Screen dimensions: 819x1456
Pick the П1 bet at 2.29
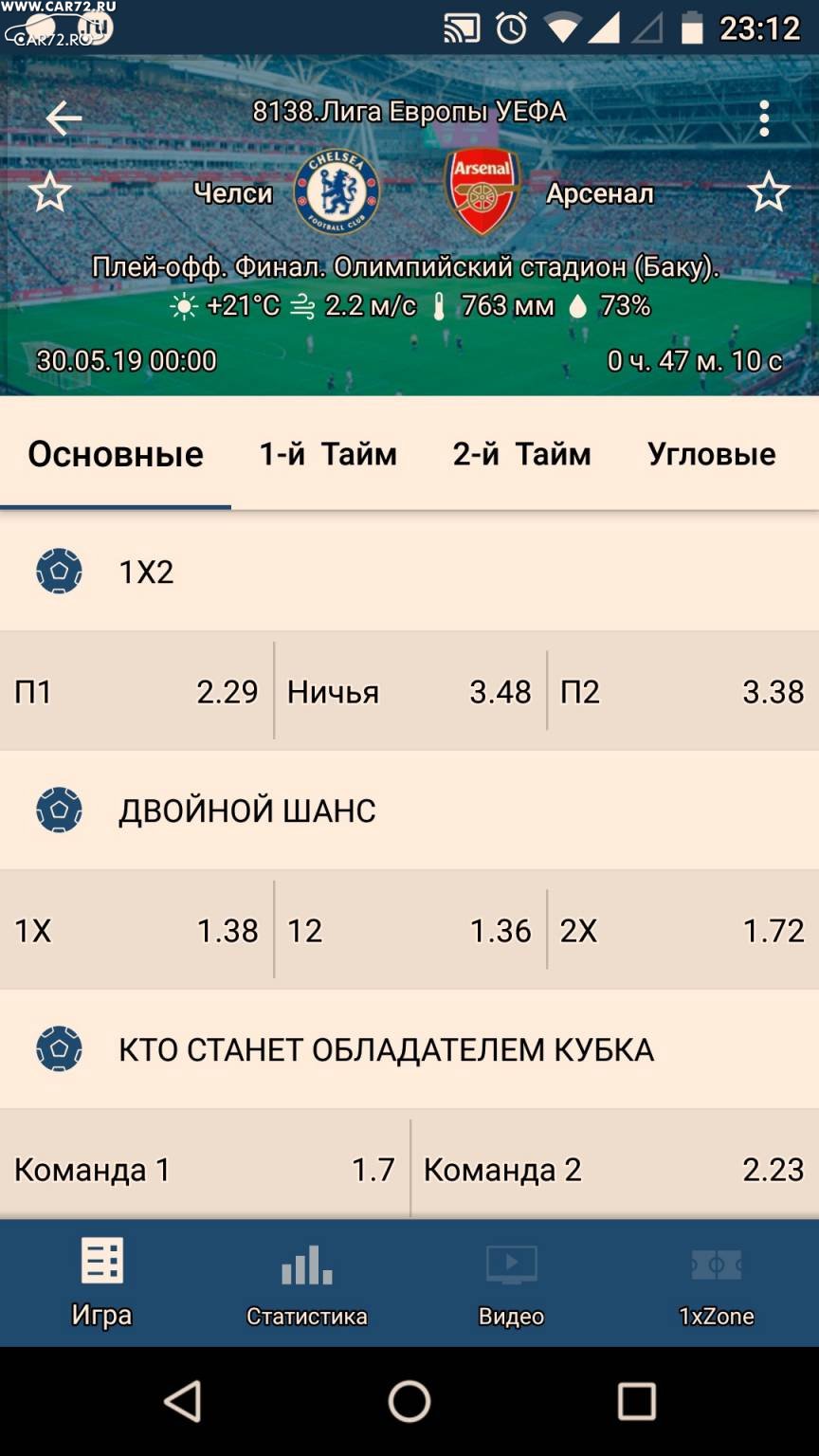point(136,691)
